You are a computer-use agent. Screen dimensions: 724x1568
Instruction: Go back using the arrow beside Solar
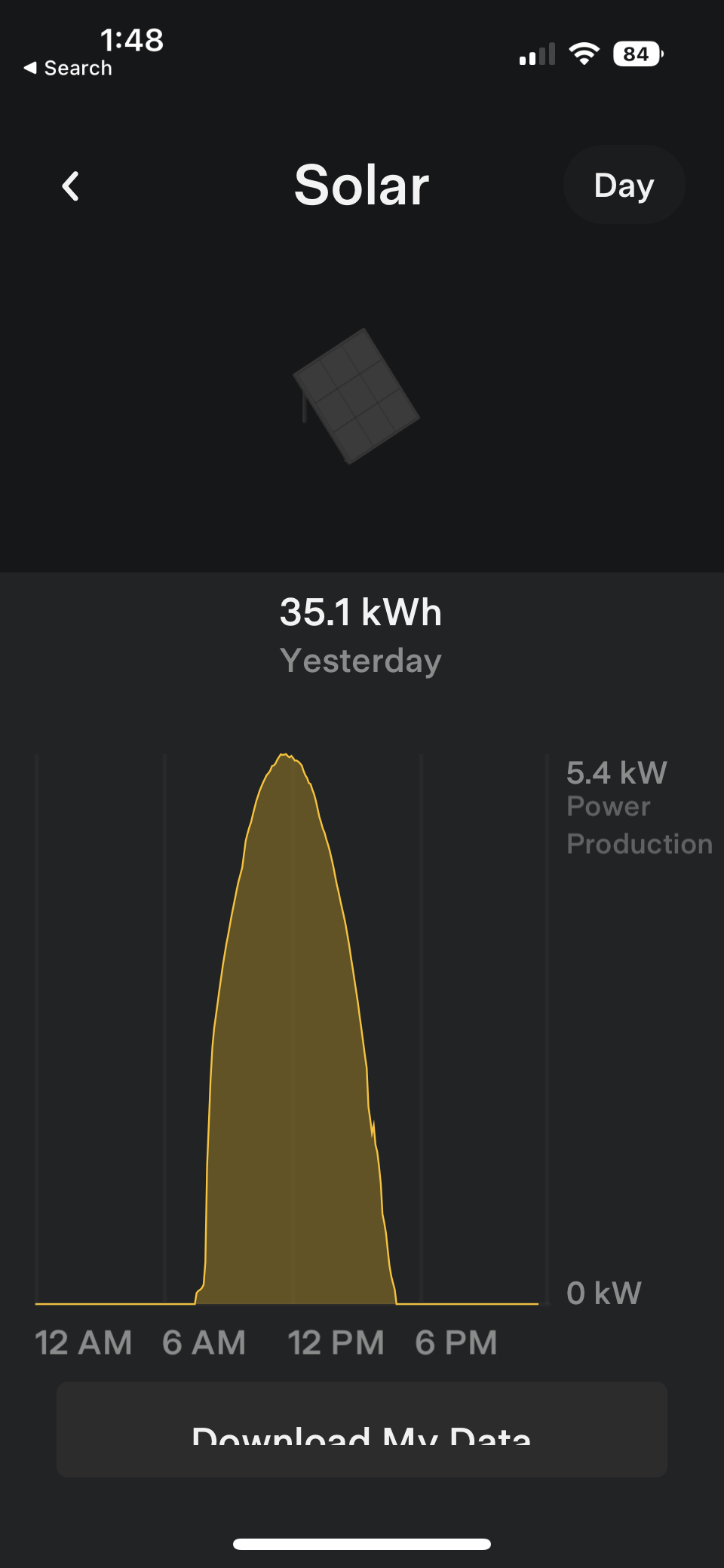(71, 186)
